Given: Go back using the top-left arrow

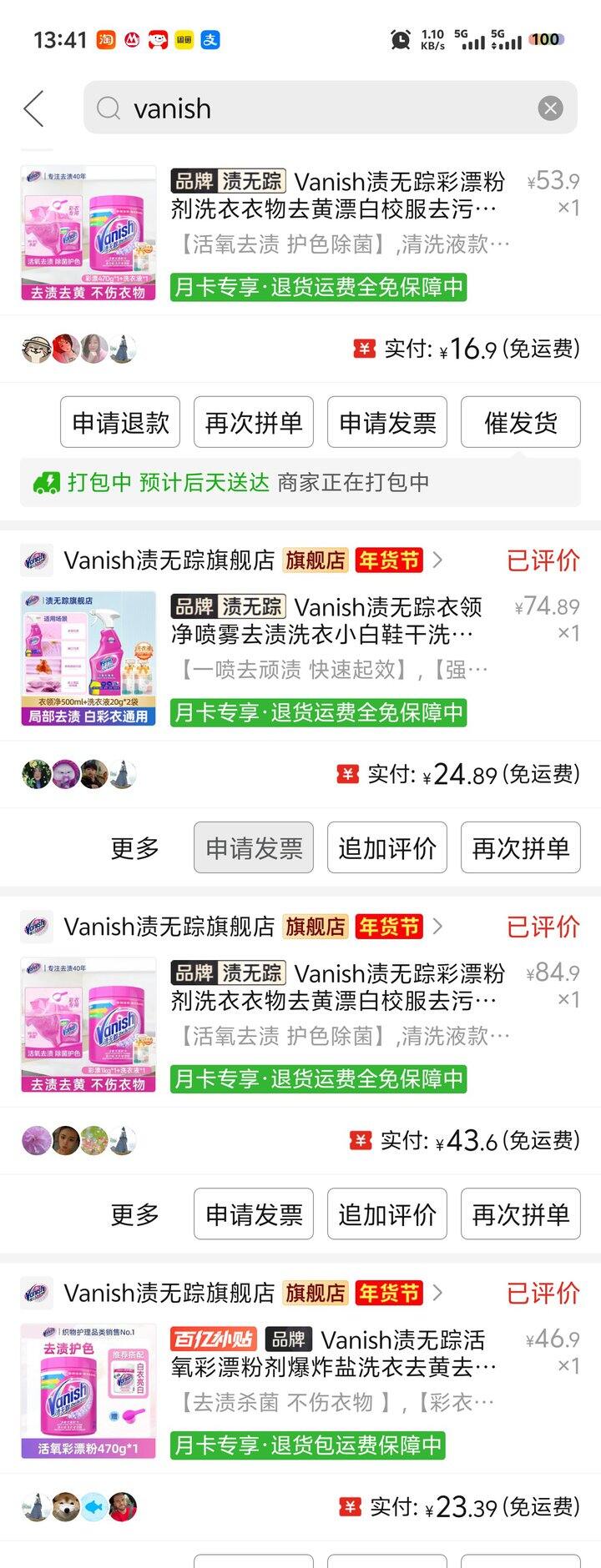Looking at the screenshot, I should (33, 108).
